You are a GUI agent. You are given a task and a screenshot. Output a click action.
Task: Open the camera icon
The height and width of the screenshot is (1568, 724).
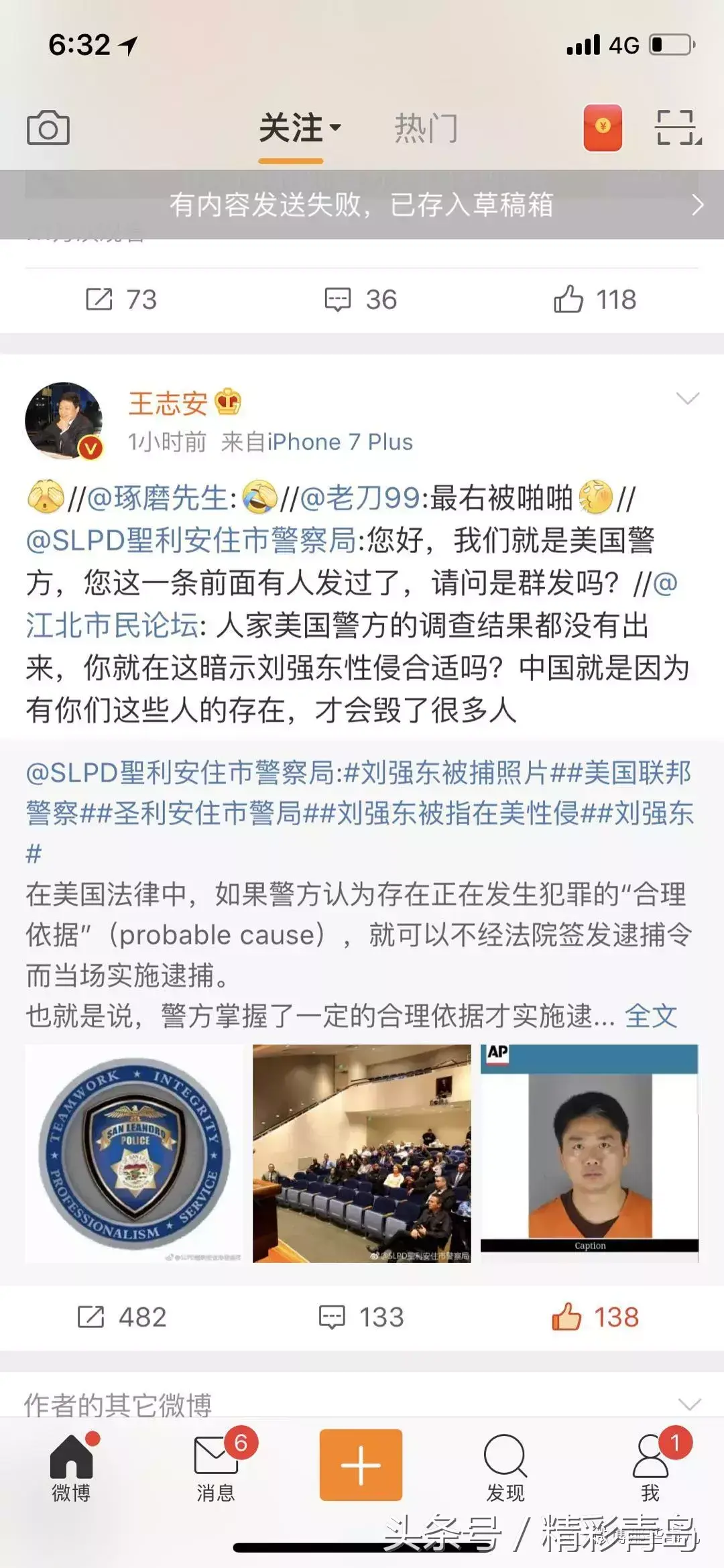click(x=48, y=127)
